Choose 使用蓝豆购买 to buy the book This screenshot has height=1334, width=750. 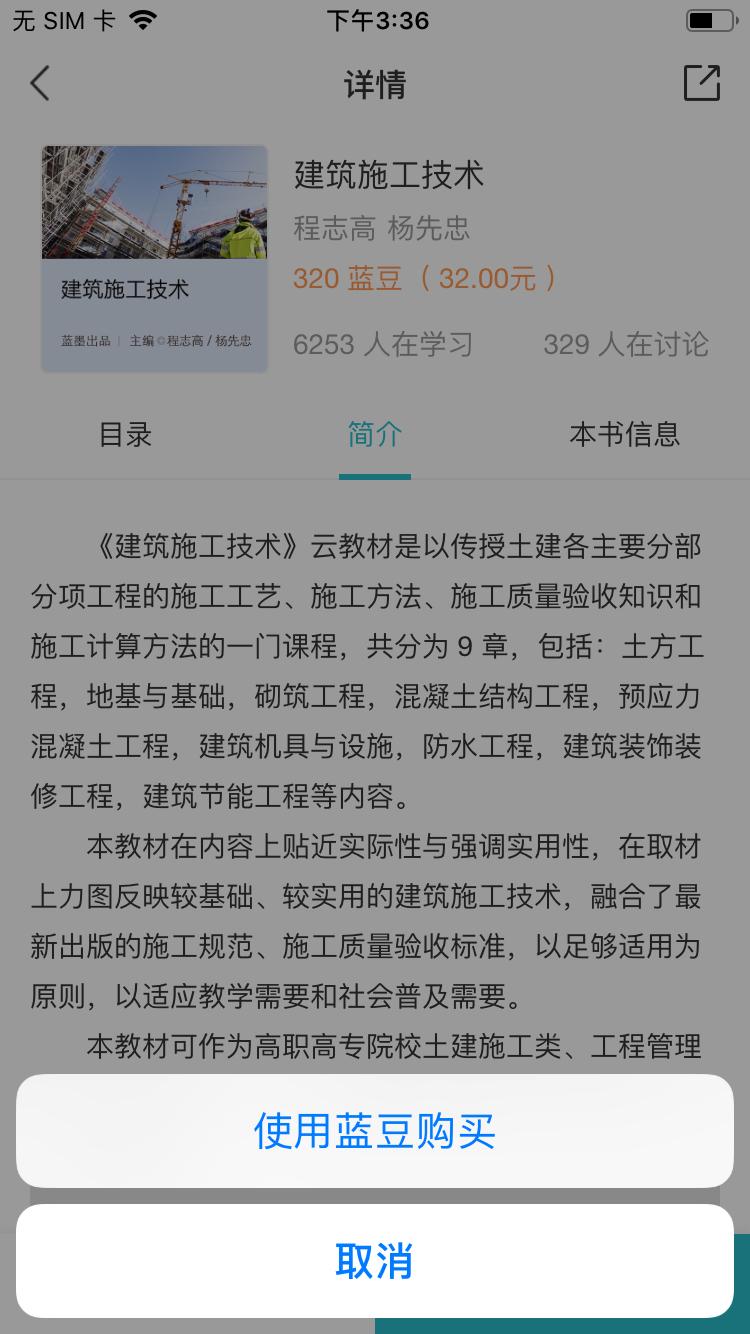click(x=375, y=1131)
